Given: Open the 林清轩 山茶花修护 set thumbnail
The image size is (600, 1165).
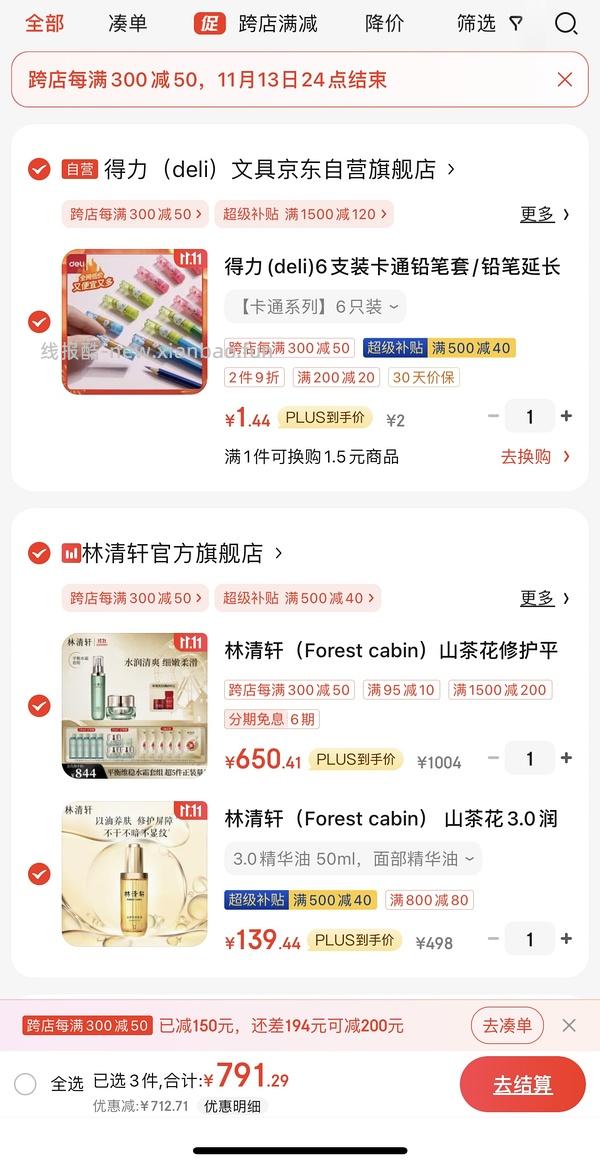Looking at the screenshot, I should click(x=134, y=705).
